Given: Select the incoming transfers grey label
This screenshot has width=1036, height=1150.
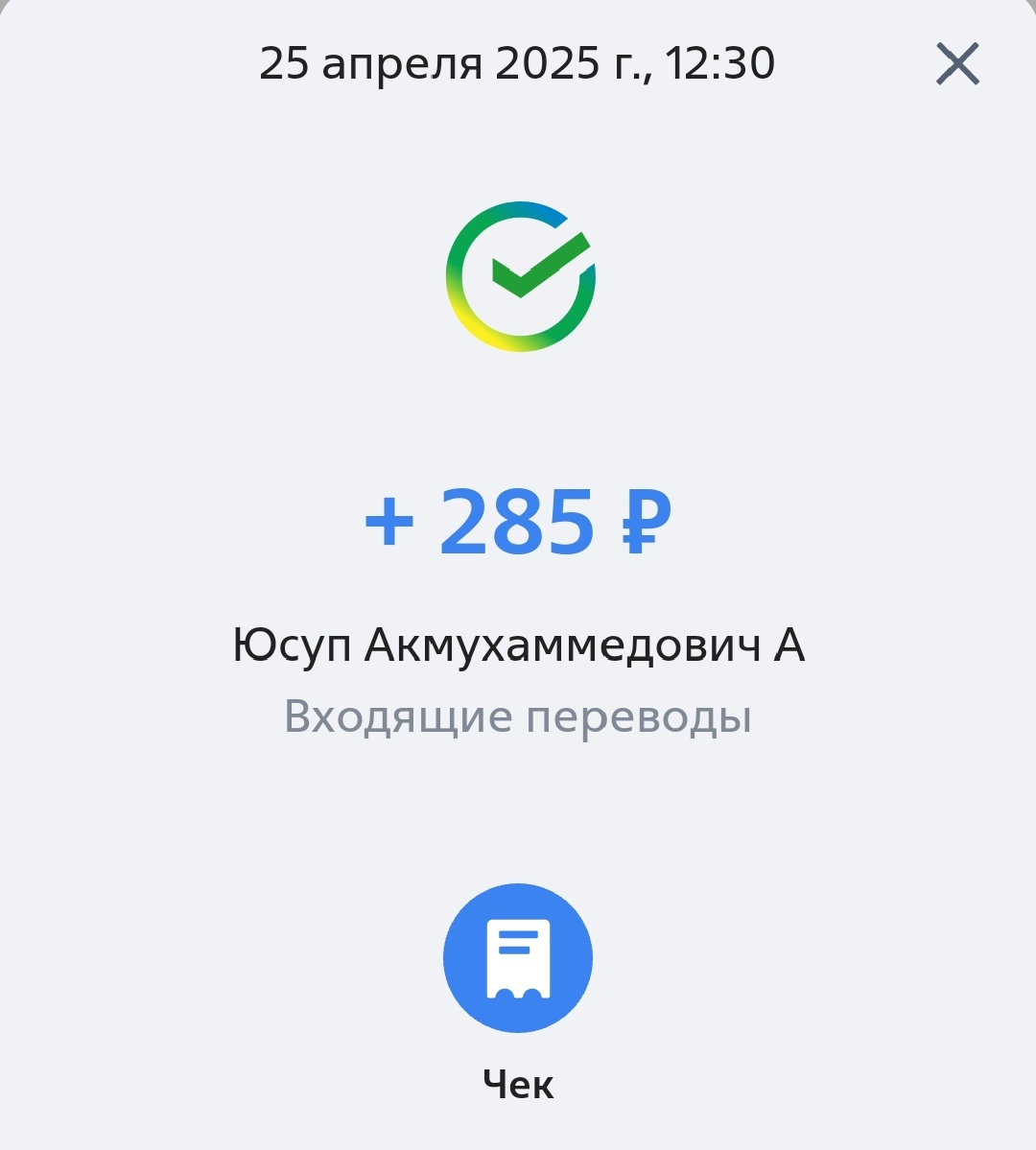Looking at the screenshot, I should pyautogui.click(x=517, y=714).
